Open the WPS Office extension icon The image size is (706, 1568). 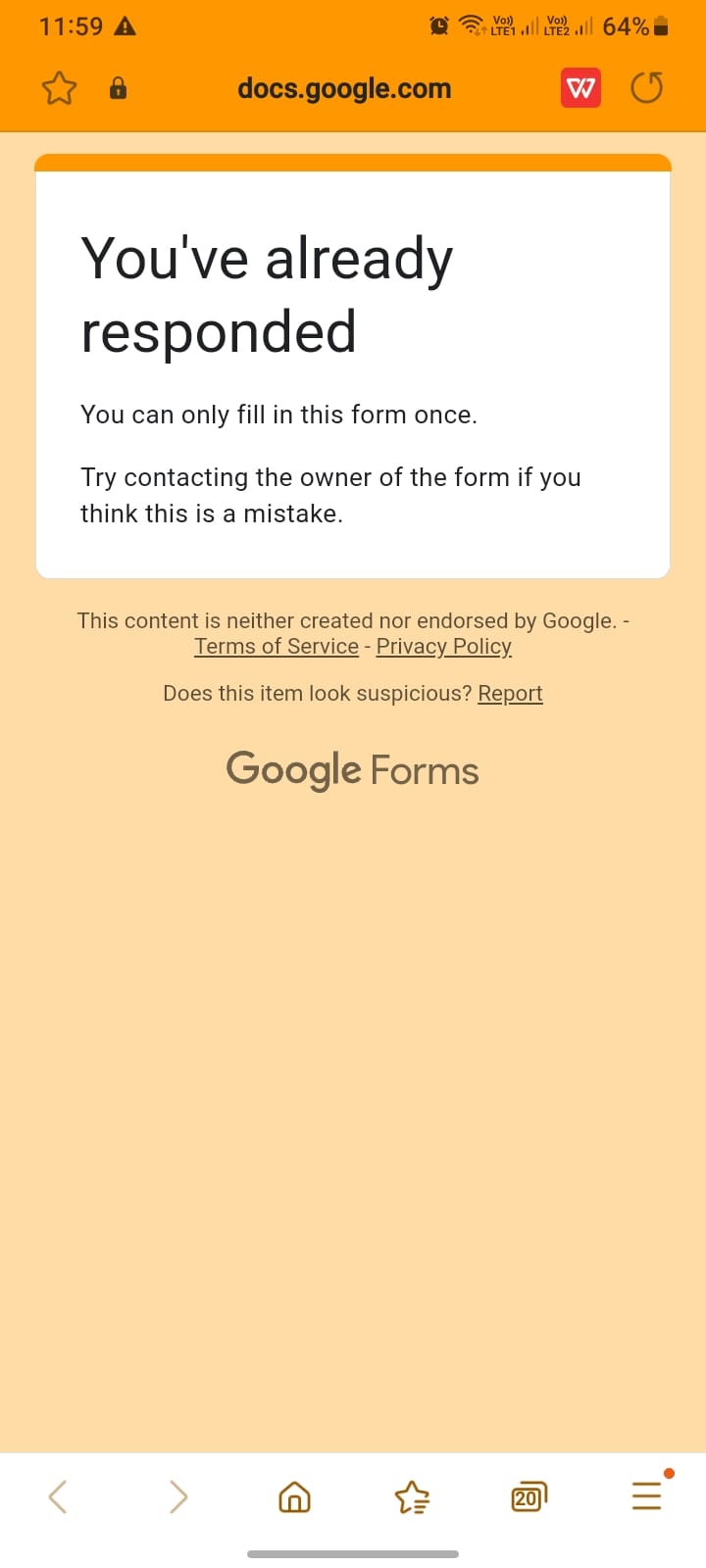click(x=580, y=88)
